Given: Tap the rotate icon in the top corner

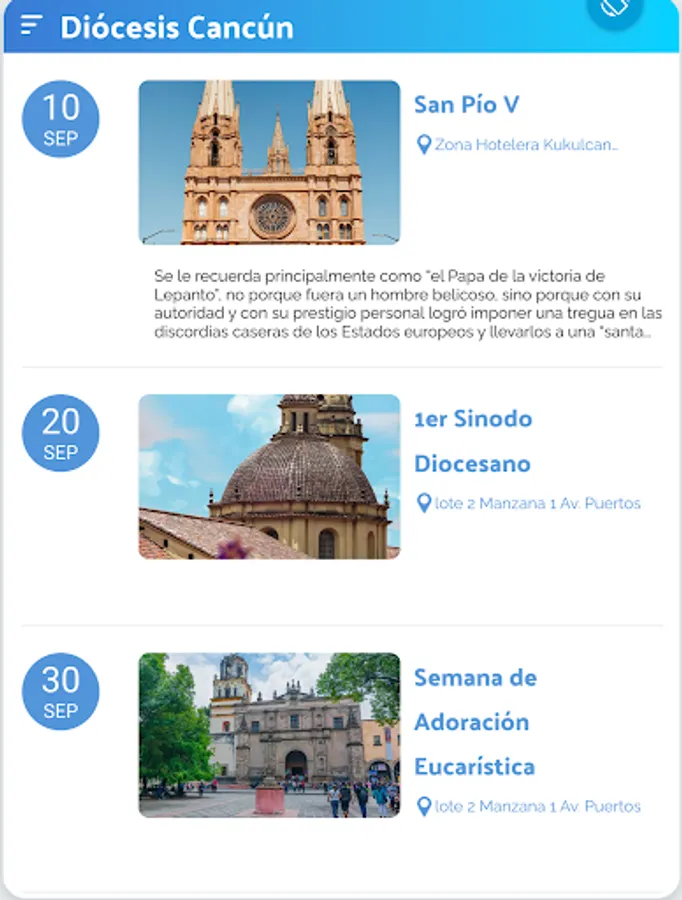Looking at the screenshot, I should click(x=615, y=8).
